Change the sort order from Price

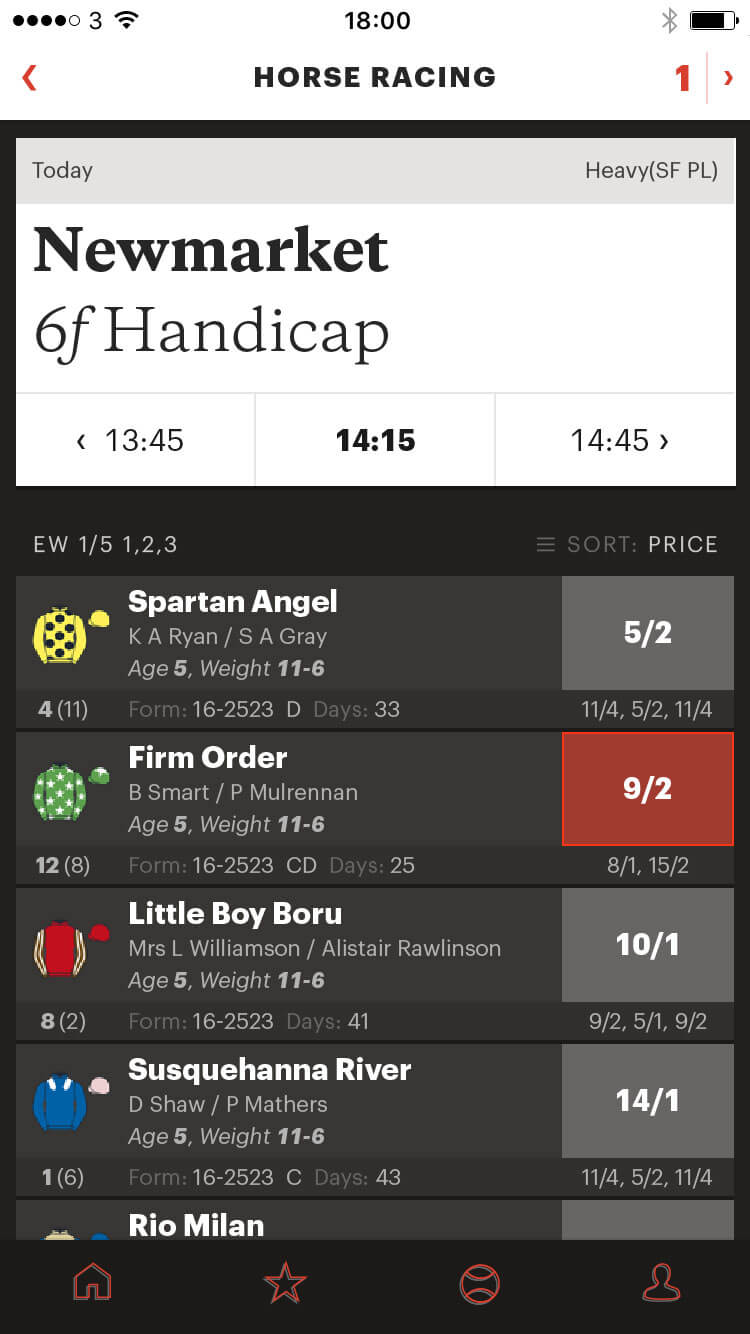click(x=627, y=545)
